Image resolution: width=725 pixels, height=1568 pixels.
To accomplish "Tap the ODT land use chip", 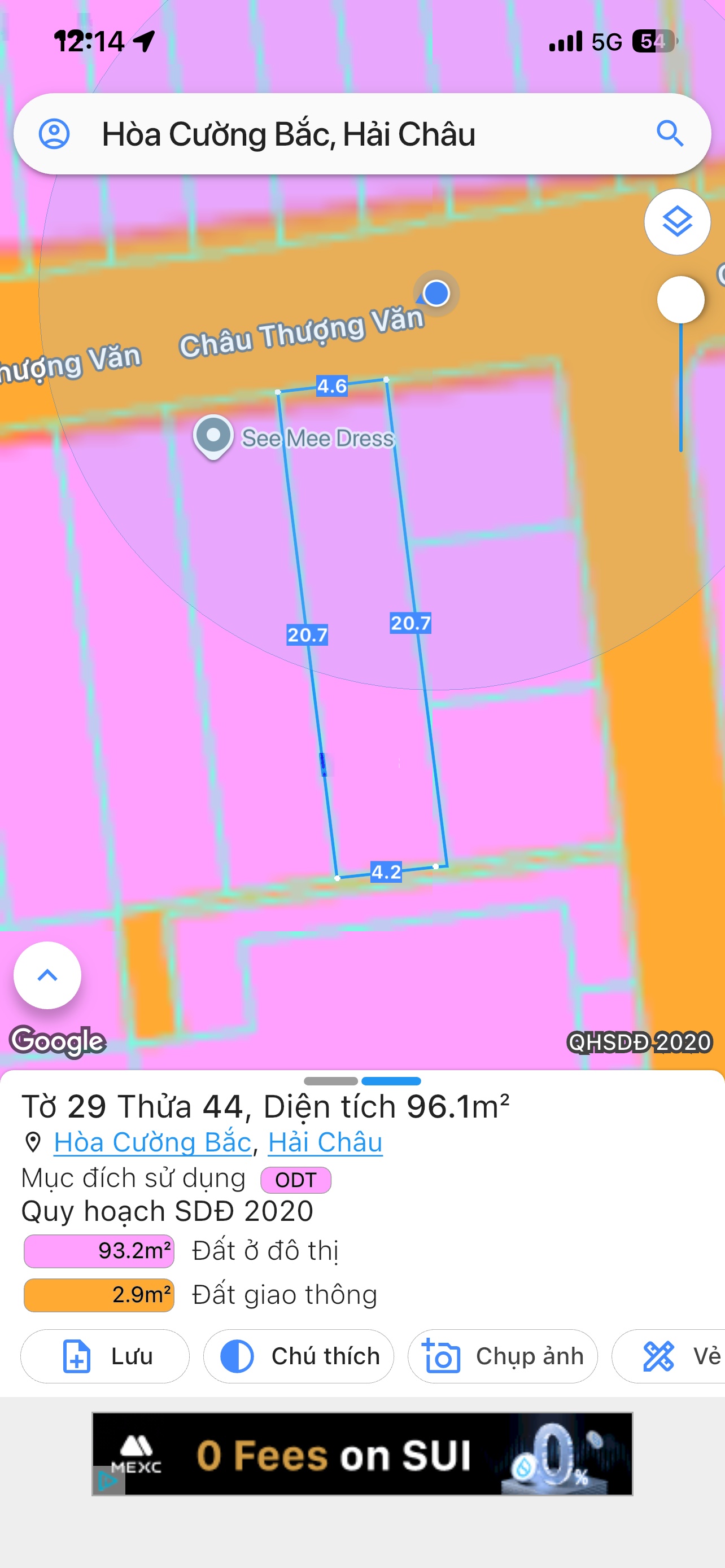I will [x=296, y=1180].
